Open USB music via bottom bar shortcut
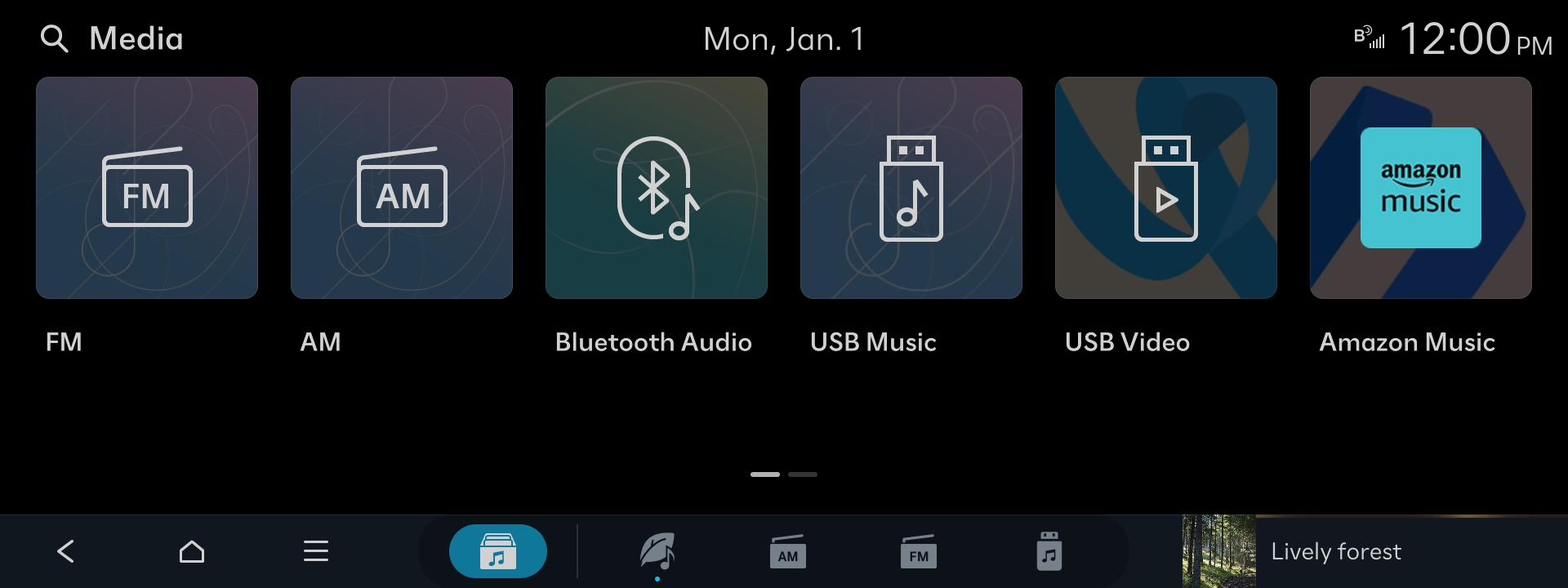This screenshot has width=1568, height=588. point(1049,551)
